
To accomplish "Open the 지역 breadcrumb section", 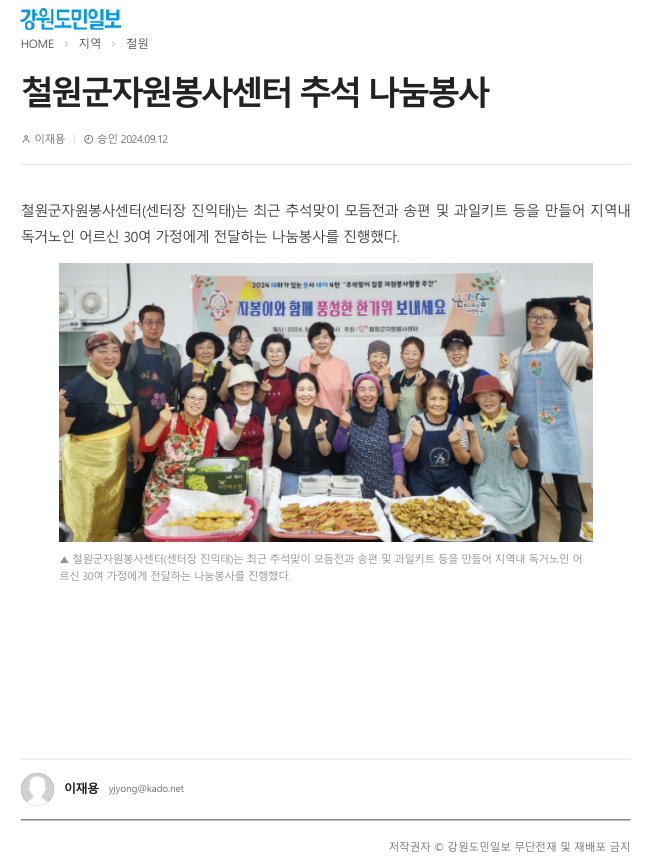I will 90,44.
